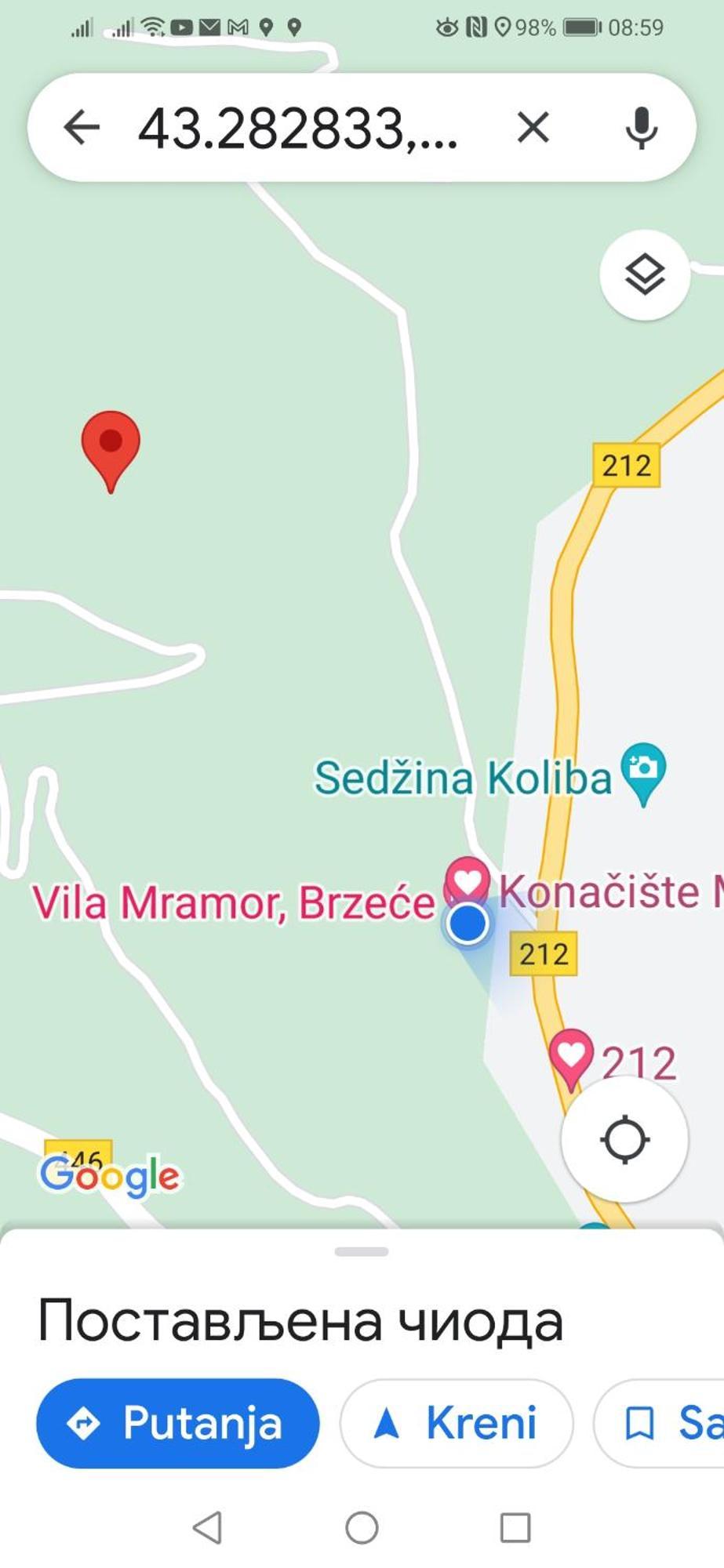
Task: Start navigation with the Kreni button
Action: (457, 1423)
